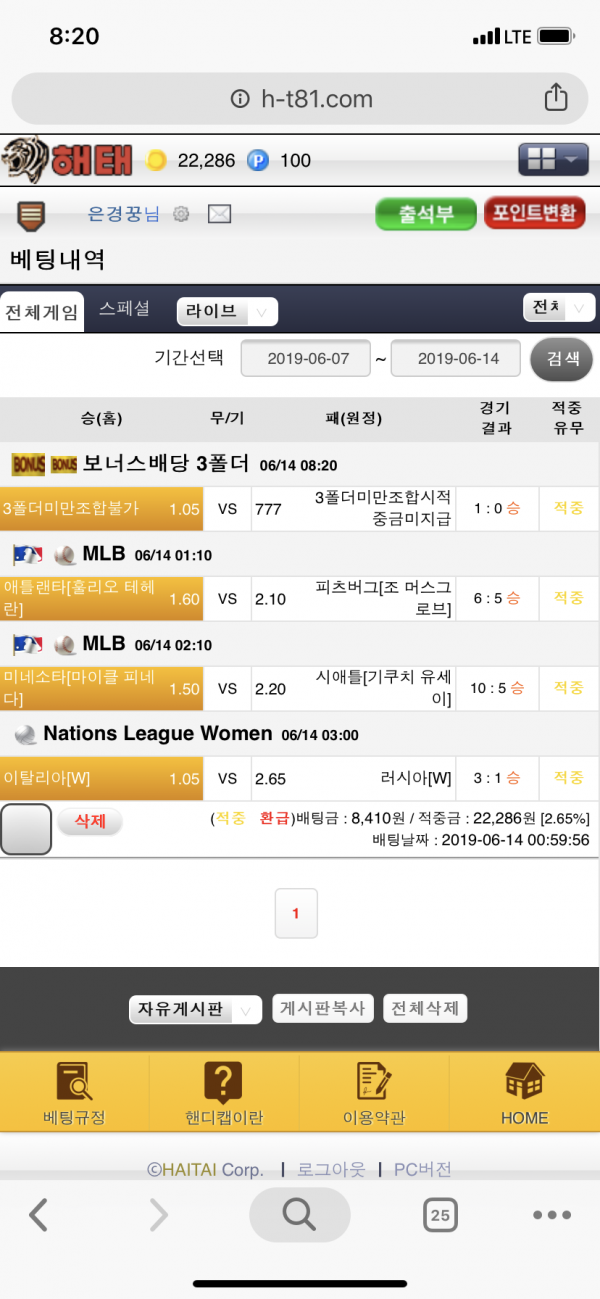Tap the 출석부 button

pyautogui.click(x=426, y=214)
